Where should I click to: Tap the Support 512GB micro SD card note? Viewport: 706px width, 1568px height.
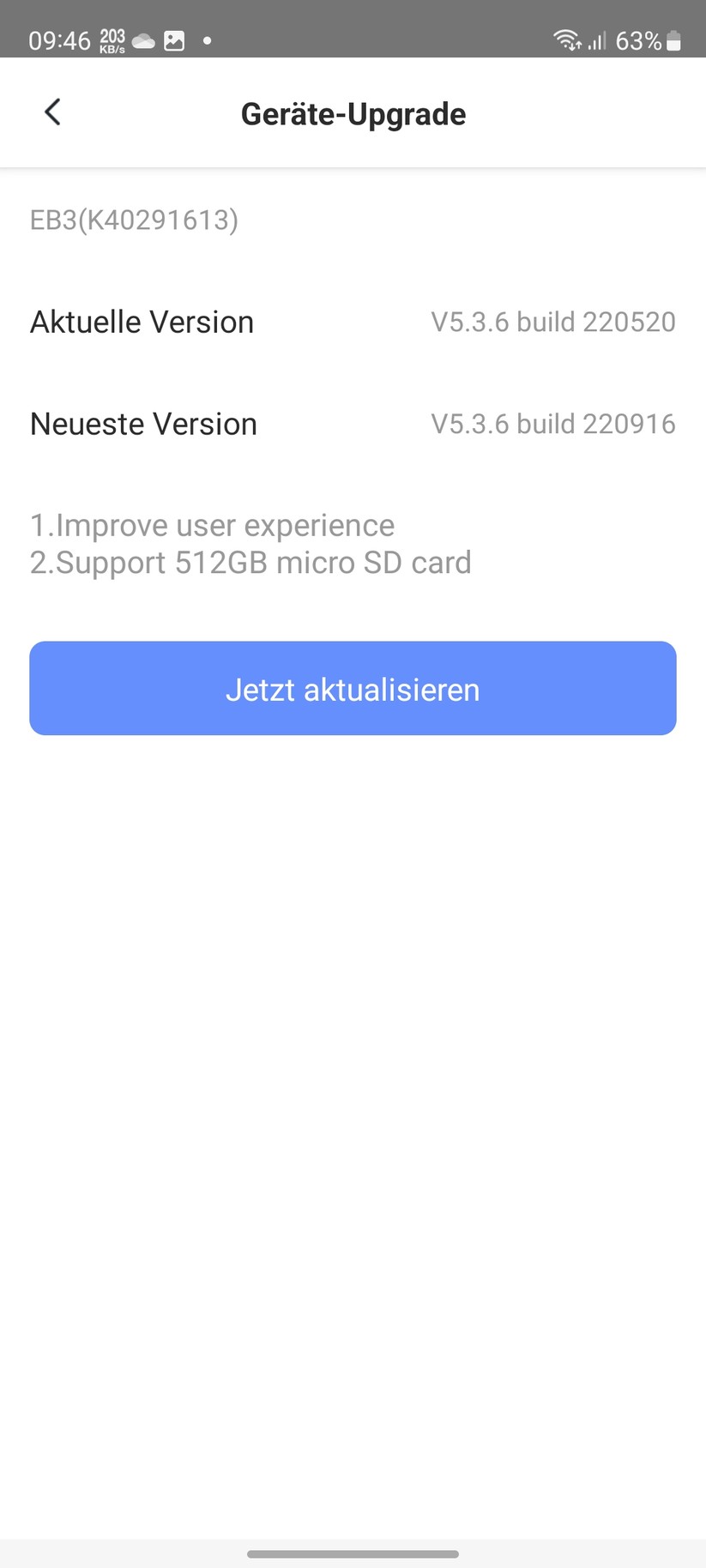(x=250, y=563)
